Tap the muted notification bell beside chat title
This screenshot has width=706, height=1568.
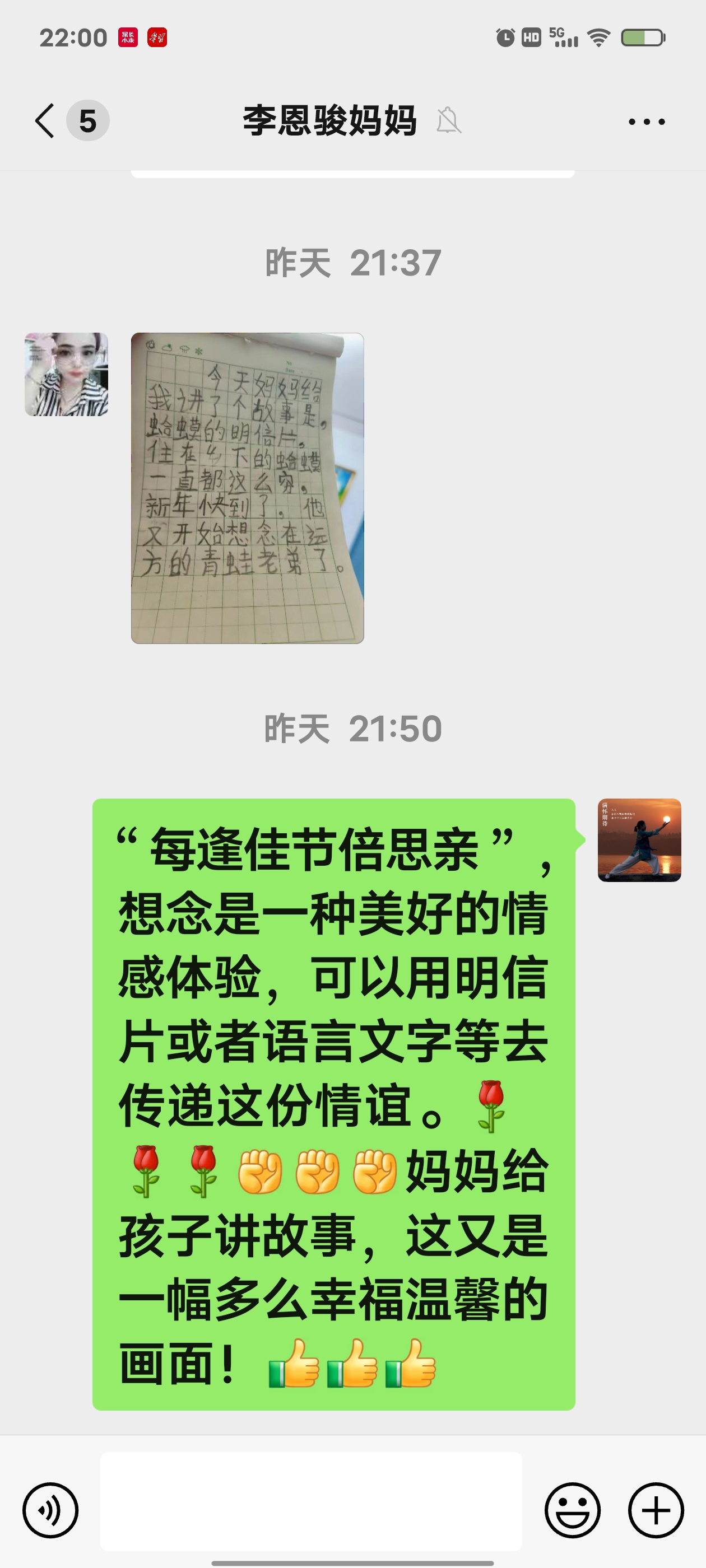(x=449, y=119)
